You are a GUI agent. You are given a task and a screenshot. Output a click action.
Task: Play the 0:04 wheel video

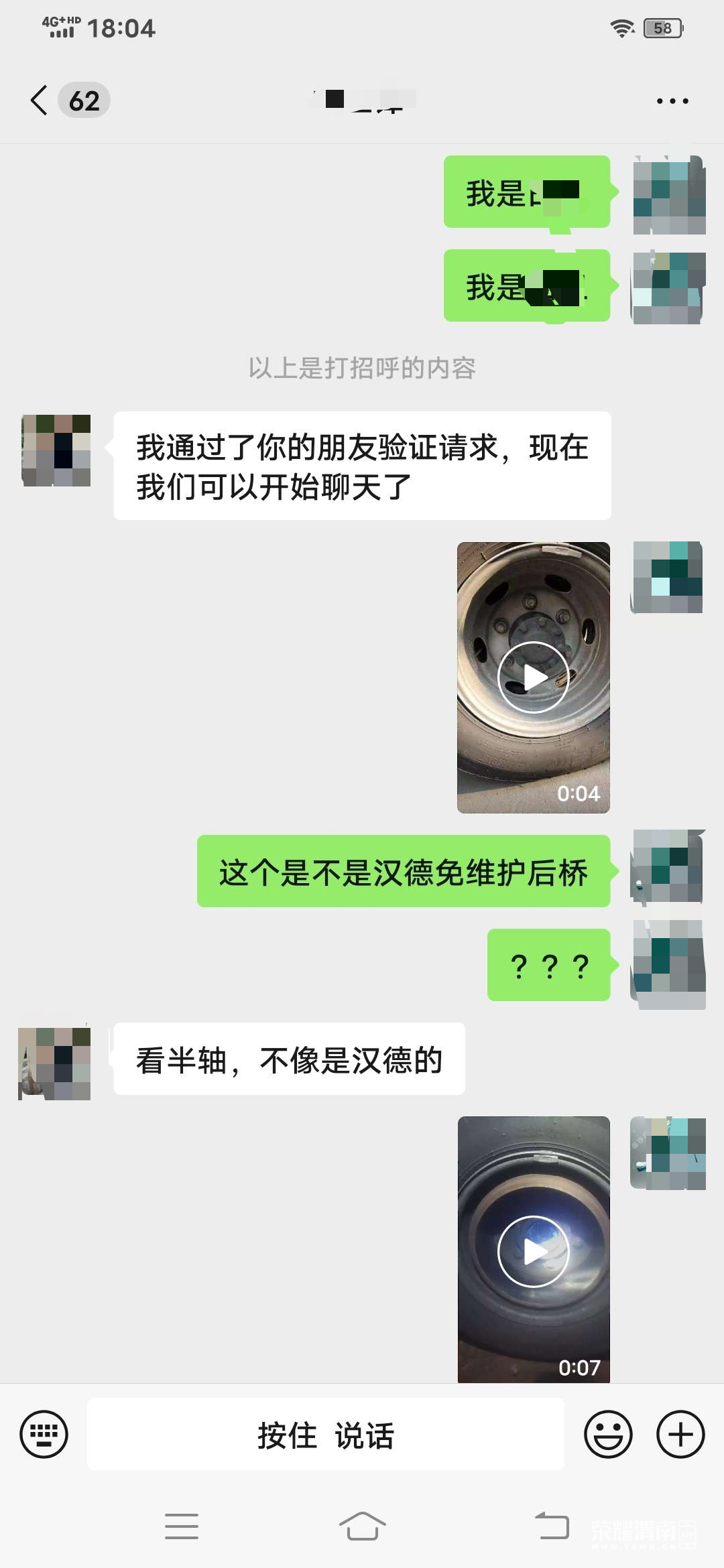click(x=534, y=677)
